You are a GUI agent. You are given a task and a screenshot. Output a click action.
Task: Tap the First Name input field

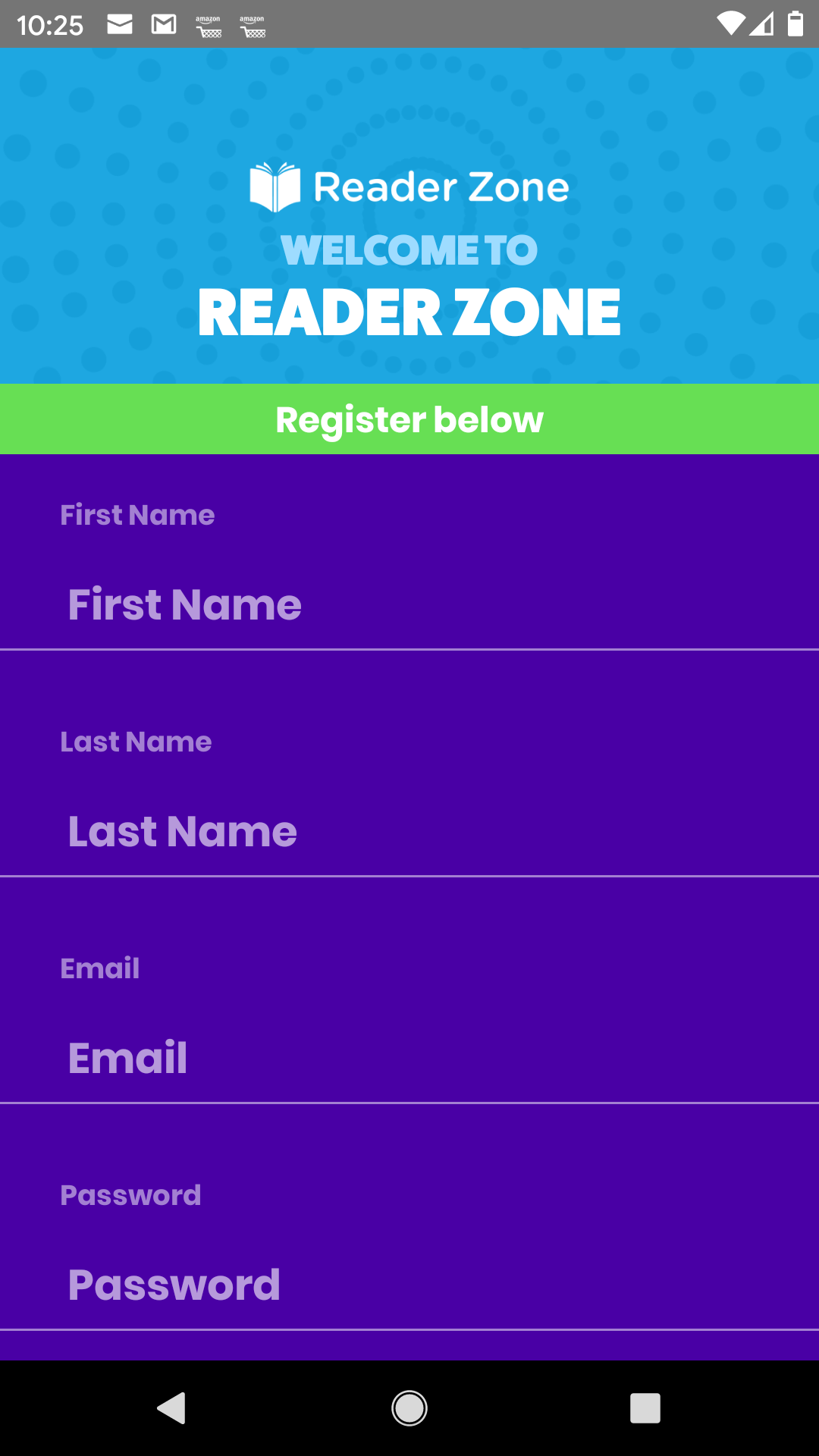coord(409,604)
